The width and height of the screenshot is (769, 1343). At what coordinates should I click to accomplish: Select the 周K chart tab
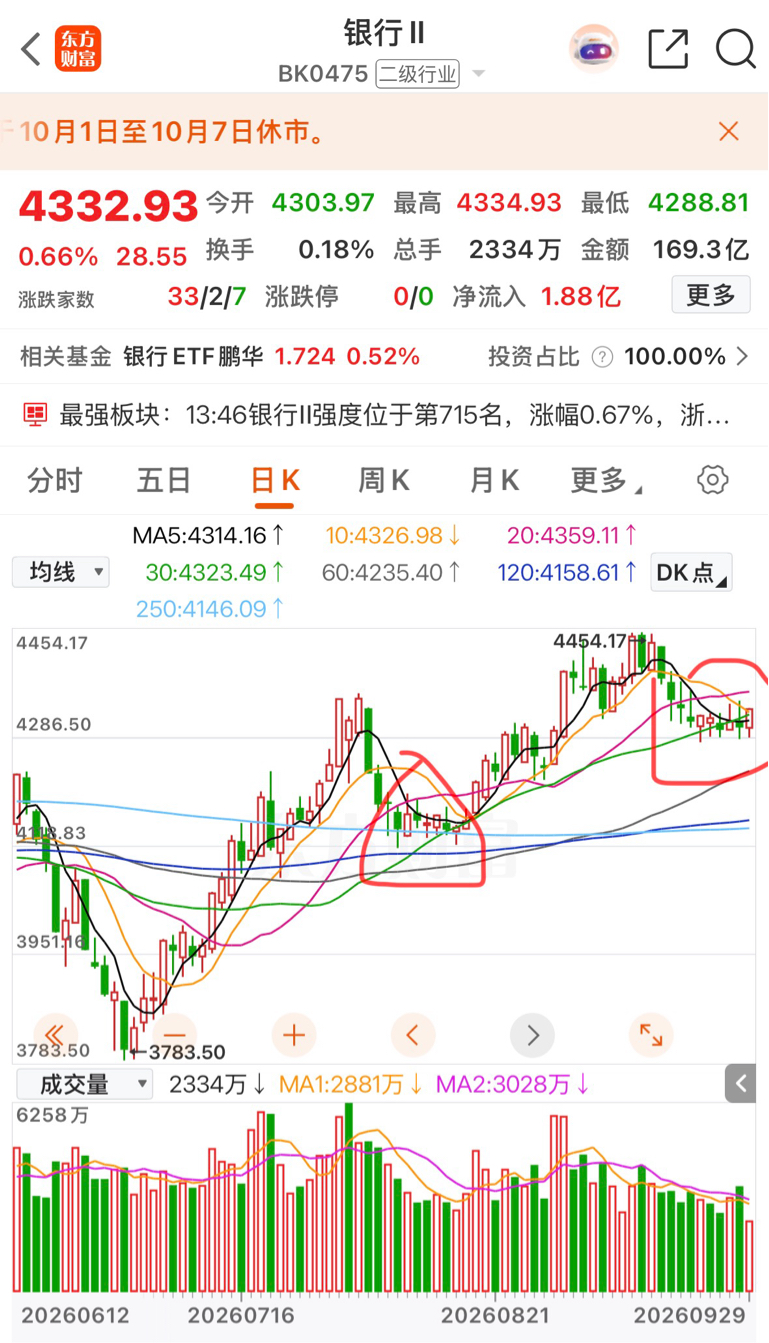tap(384, 480)
